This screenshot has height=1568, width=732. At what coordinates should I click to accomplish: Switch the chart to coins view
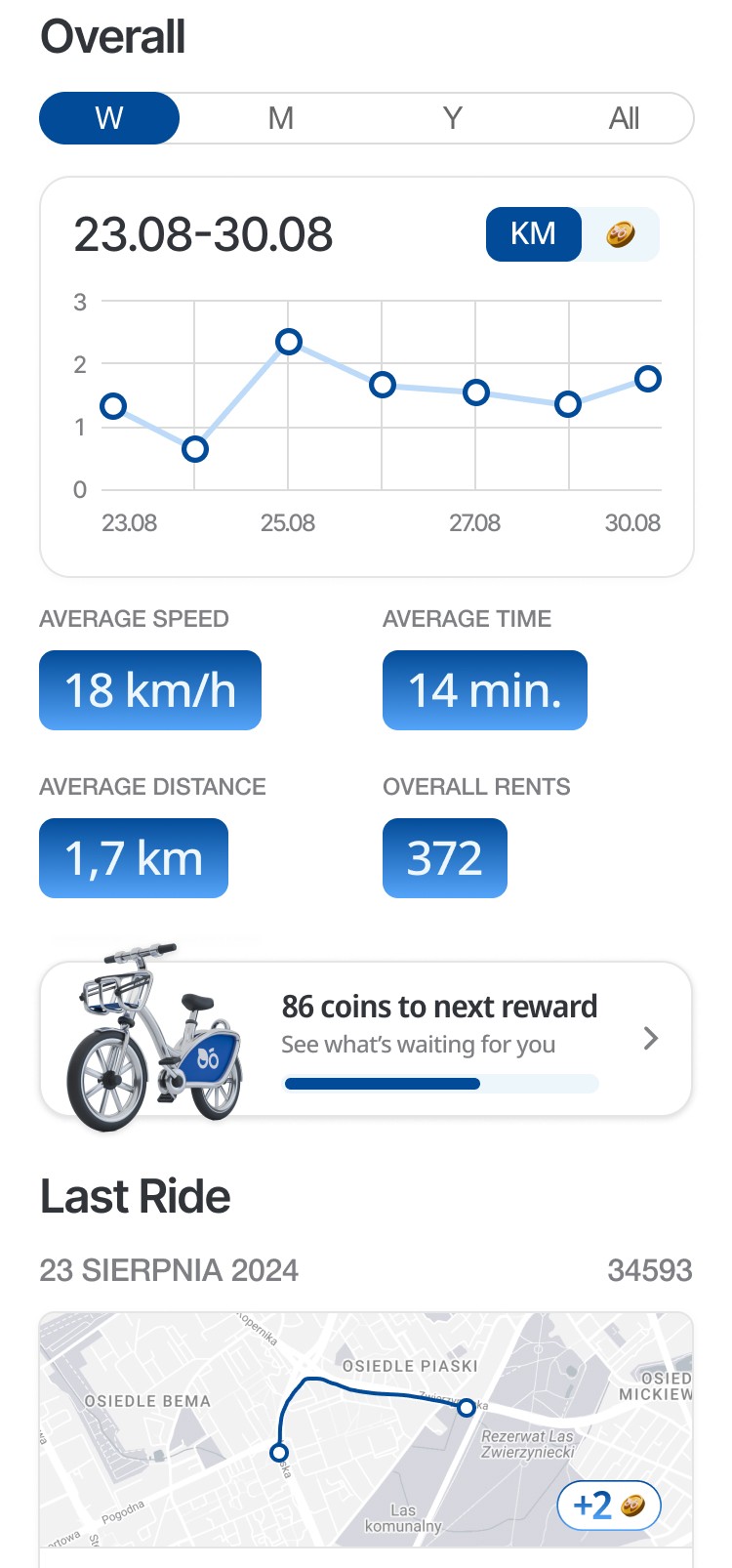(621, 234)
